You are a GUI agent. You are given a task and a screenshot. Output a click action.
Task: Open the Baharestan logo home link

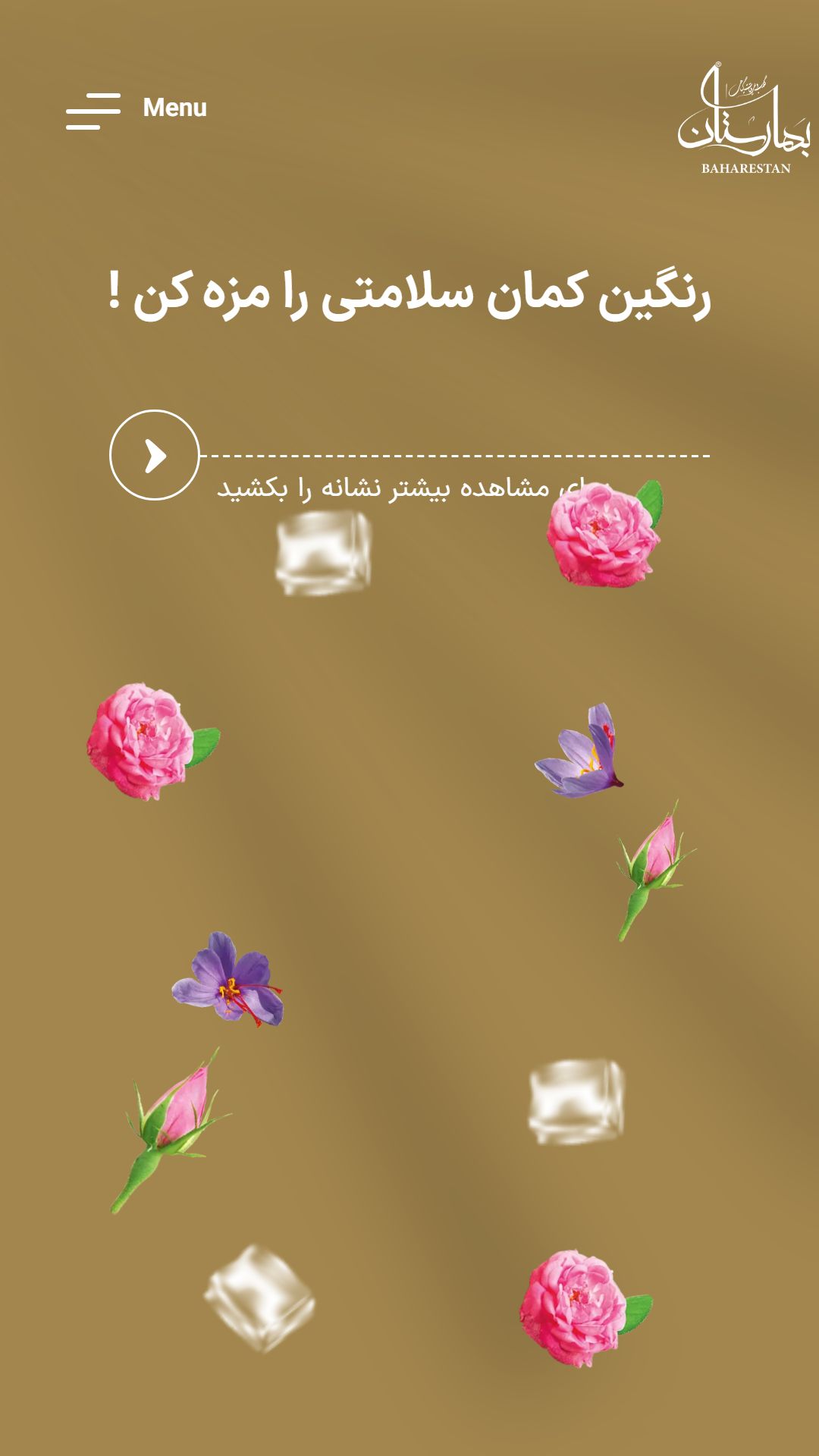[x=744, y=118]
